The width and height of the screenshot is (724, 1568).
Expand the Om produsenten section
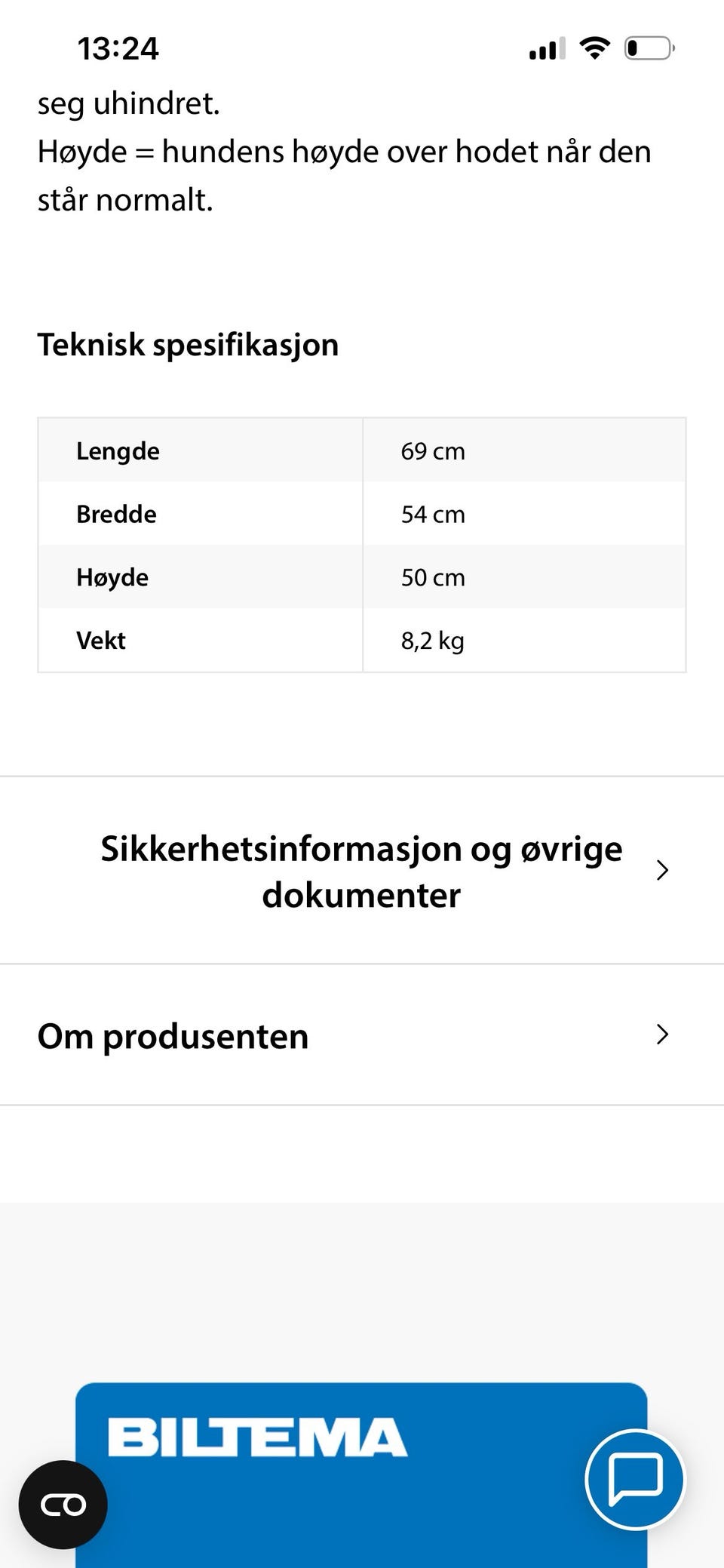coord(362,1035)
